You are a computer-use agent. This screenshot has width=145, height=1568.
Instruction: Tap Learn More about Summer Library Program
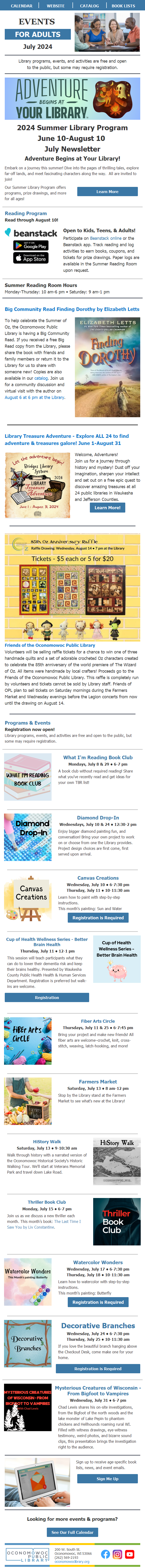[x=107, y=192]
